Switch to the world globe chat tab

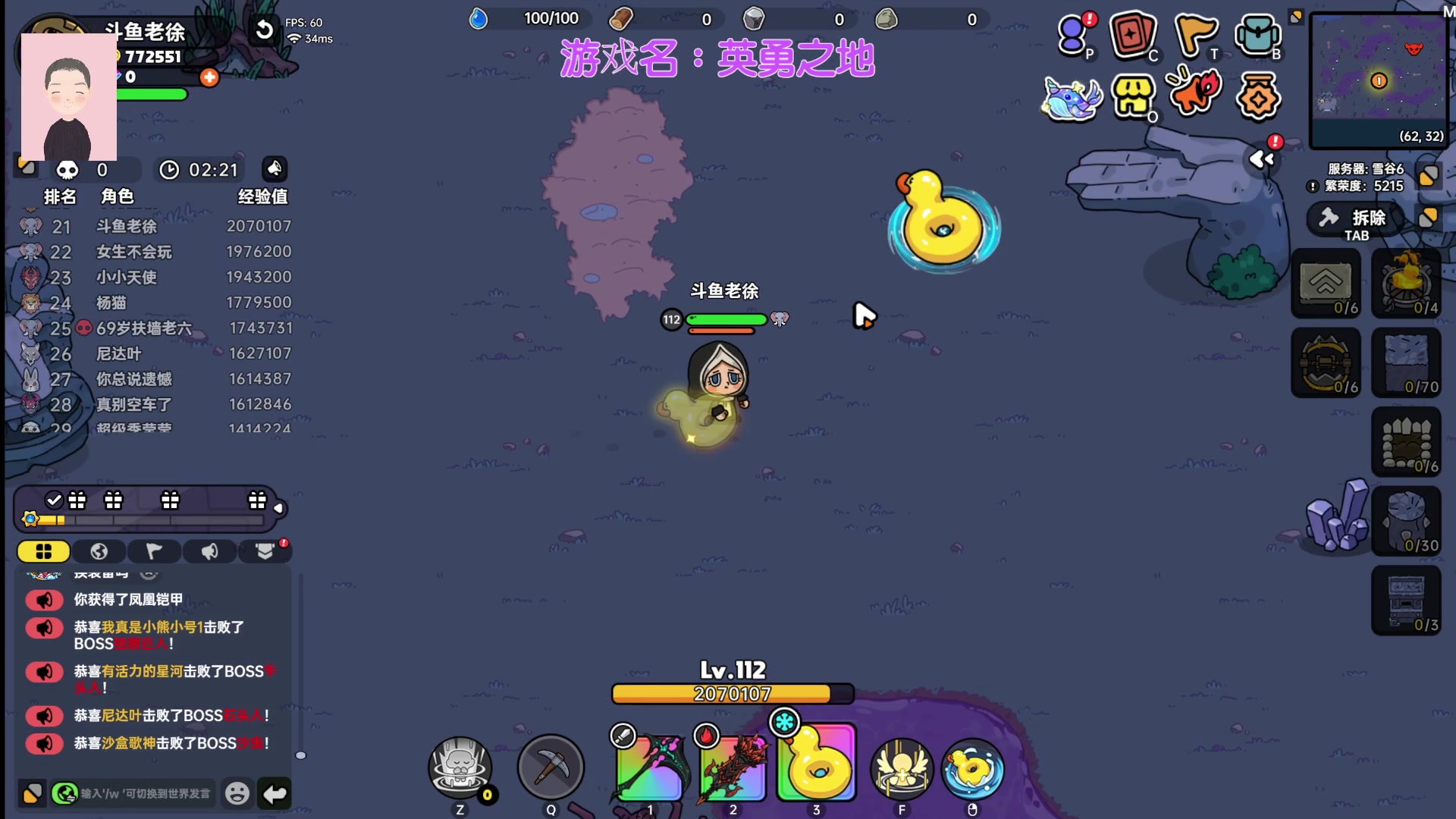point(99,551)
